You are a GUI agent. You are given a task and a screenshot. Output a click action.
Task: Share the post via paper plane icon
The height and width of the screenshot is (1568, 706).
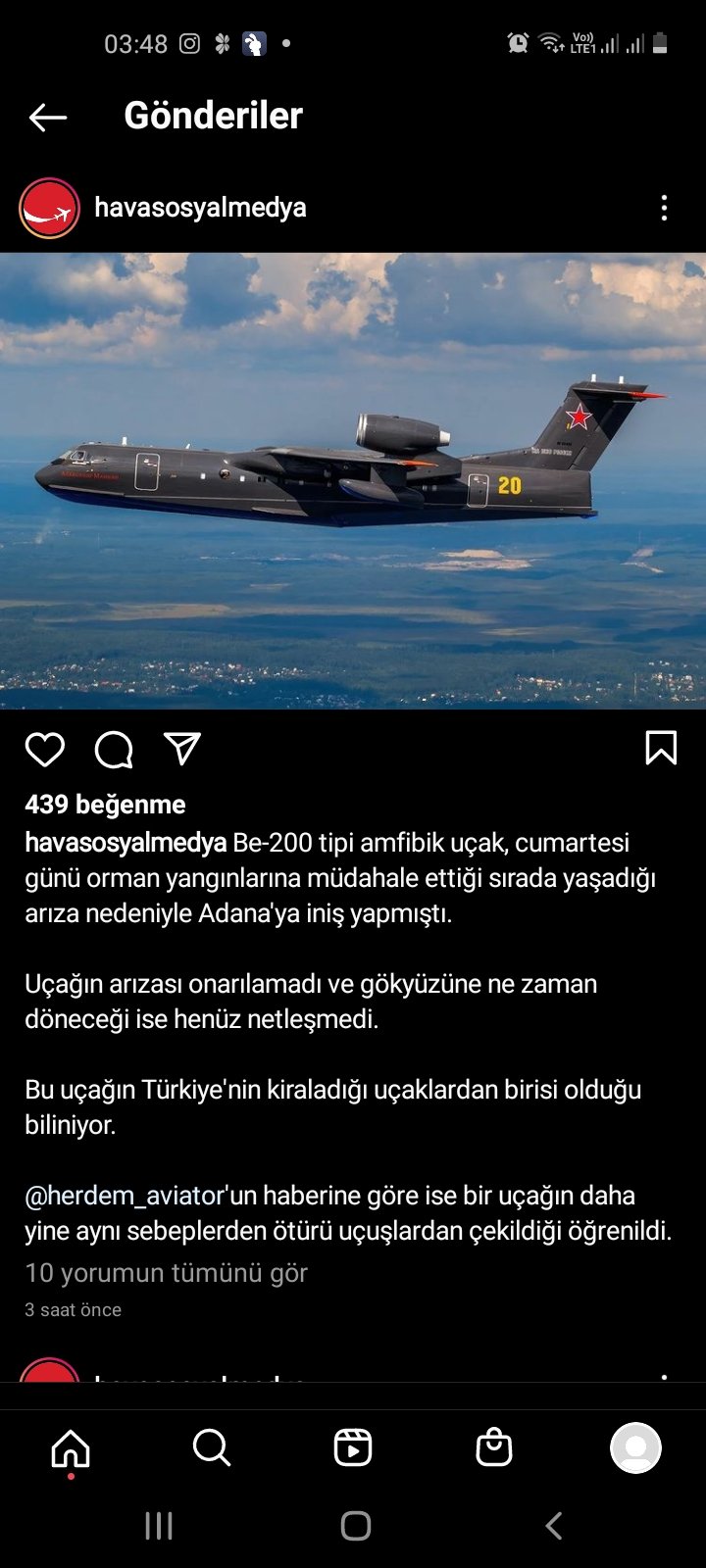182,749
